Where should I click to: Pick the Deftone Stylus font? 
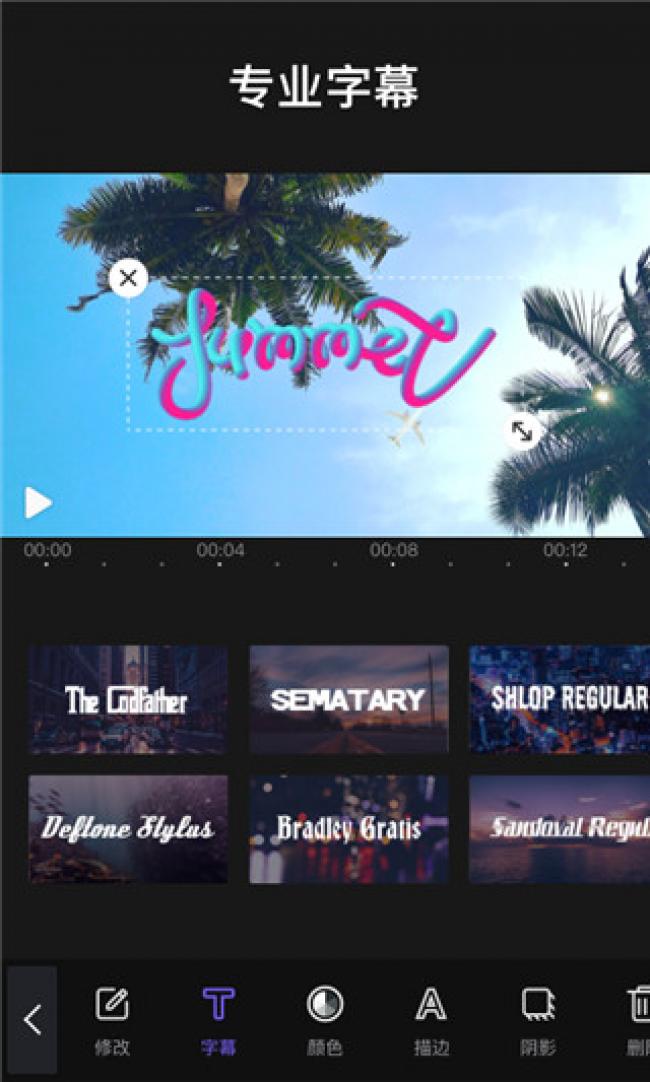click(x=128, y=829)
